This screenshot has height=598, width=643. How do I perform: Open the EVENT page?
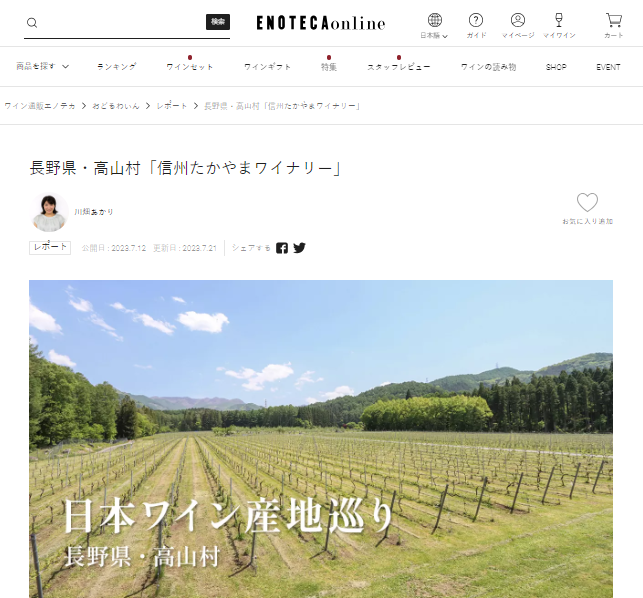pos(608,67)
